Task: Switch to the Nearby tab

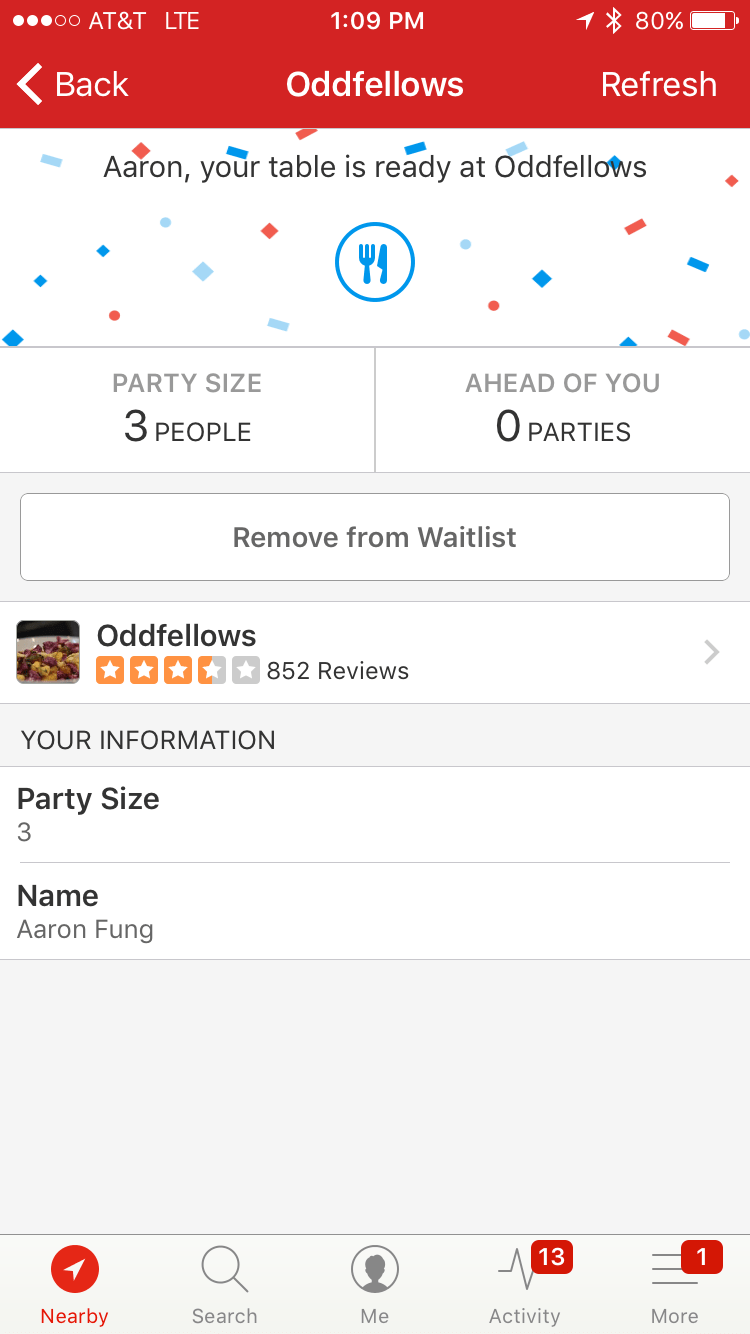Action: [x=75, y=1284]
